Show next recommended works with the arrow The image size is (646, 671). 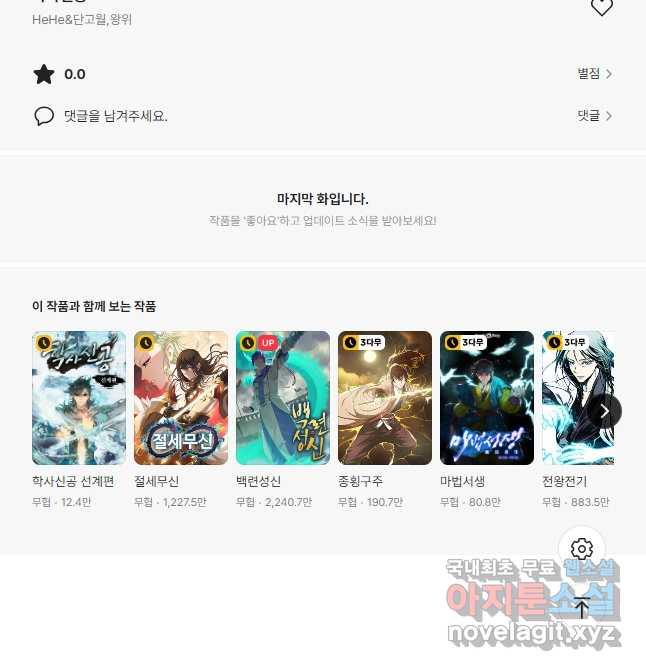coord(604,410)
